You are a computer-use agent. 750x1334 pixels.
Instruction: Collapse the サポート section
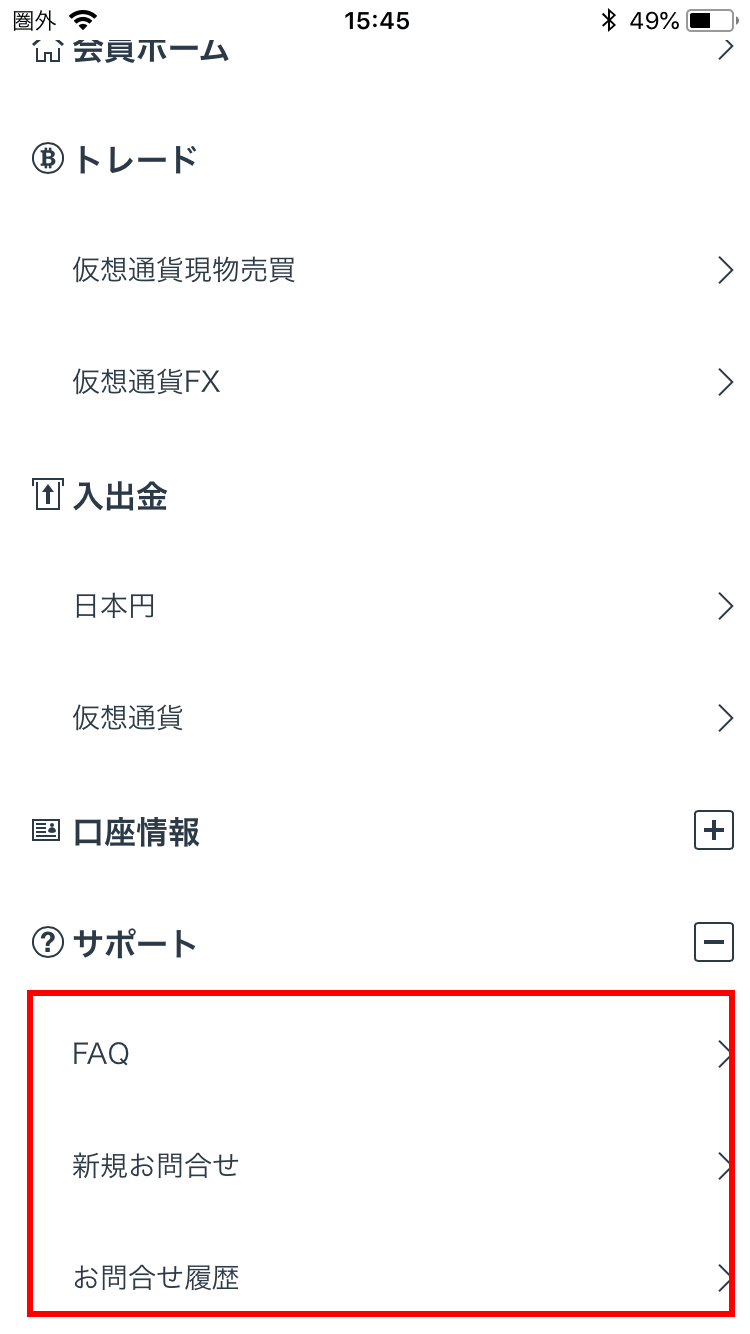click(713, 942)
